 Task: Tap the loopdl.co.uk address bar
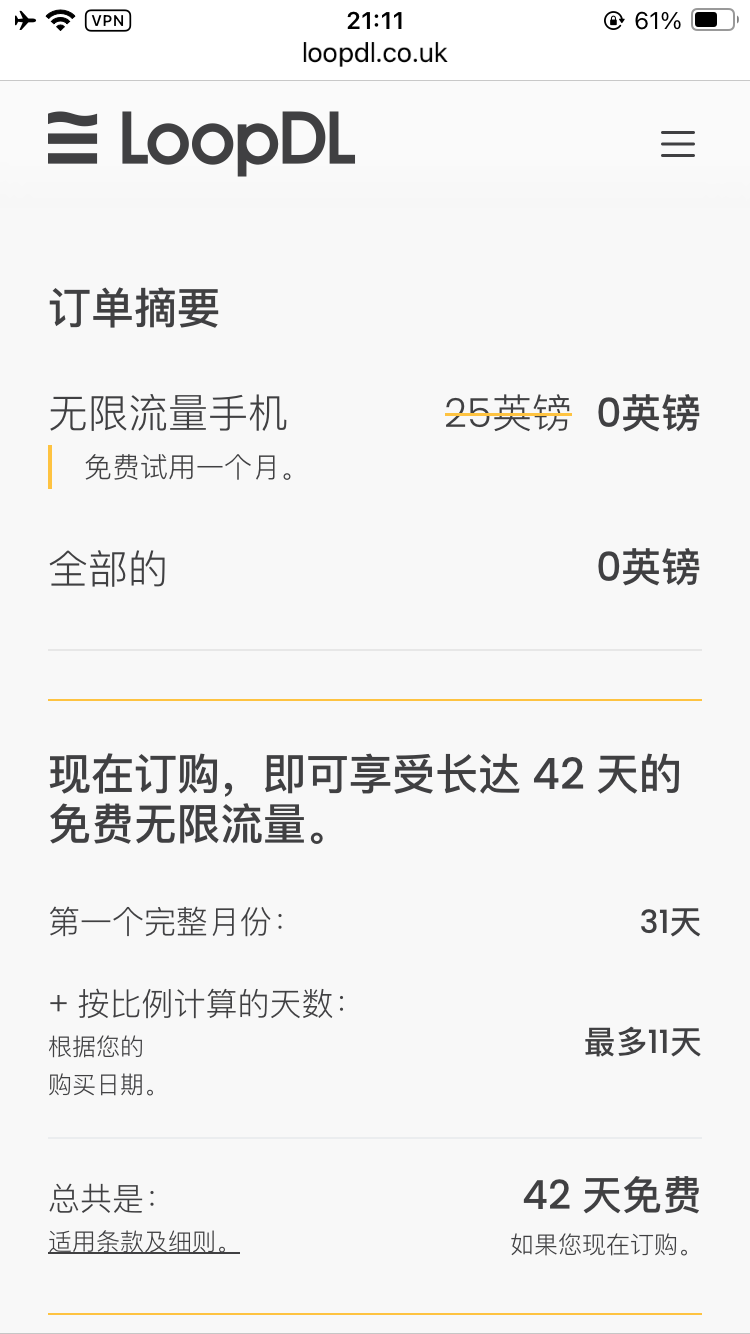(x=375, y=53)
